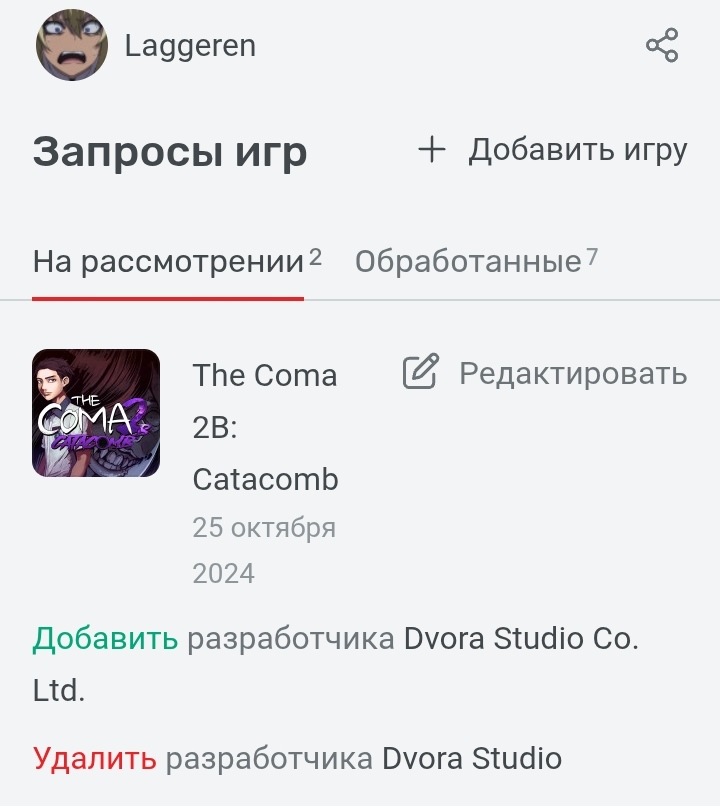Screen dimensions: 720x806
Task: Open The Coma 2B: Catacomb cover thumbnail
Action: 96,413
